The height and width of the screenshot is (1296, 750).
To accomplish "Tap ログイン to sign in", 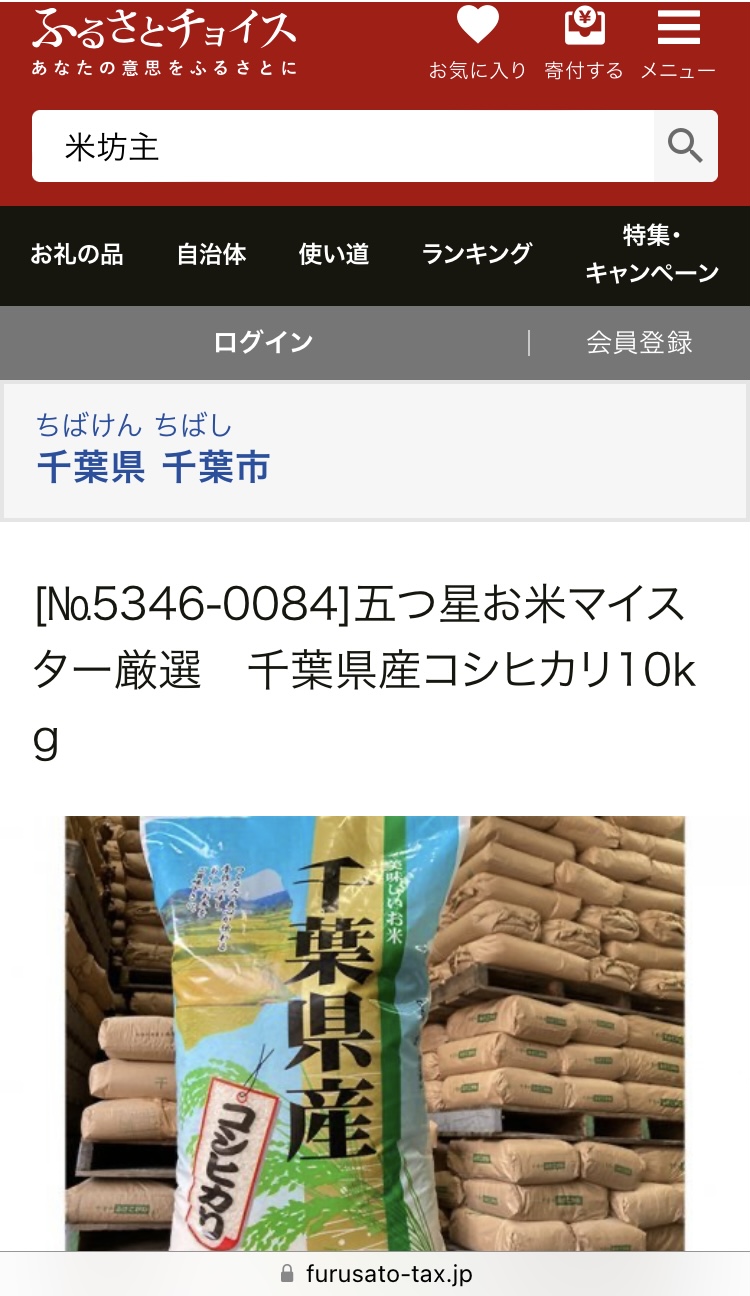I will click(264, 343).
